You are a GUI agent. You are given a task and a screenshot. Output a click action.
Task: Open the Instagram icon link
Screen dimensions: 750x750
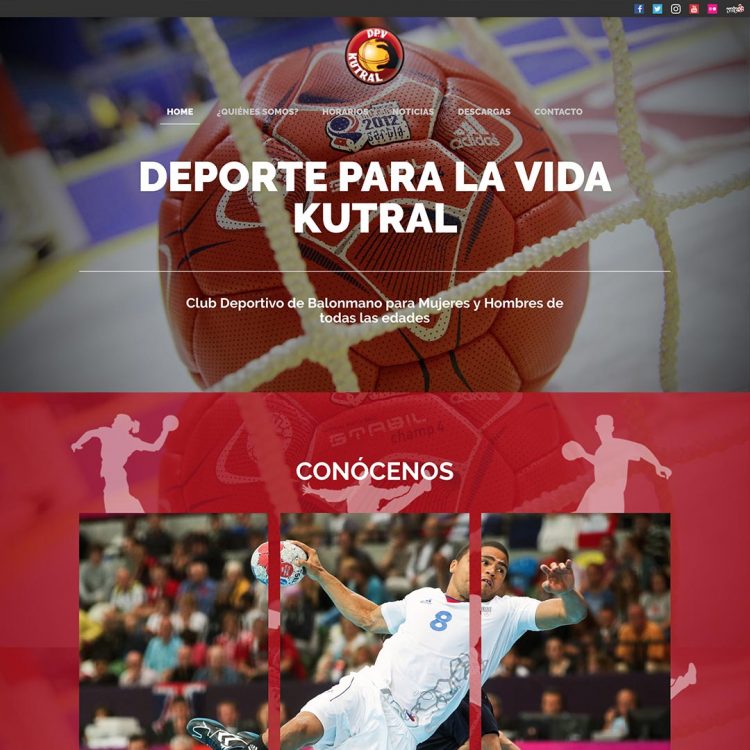[x=676, y=9]
